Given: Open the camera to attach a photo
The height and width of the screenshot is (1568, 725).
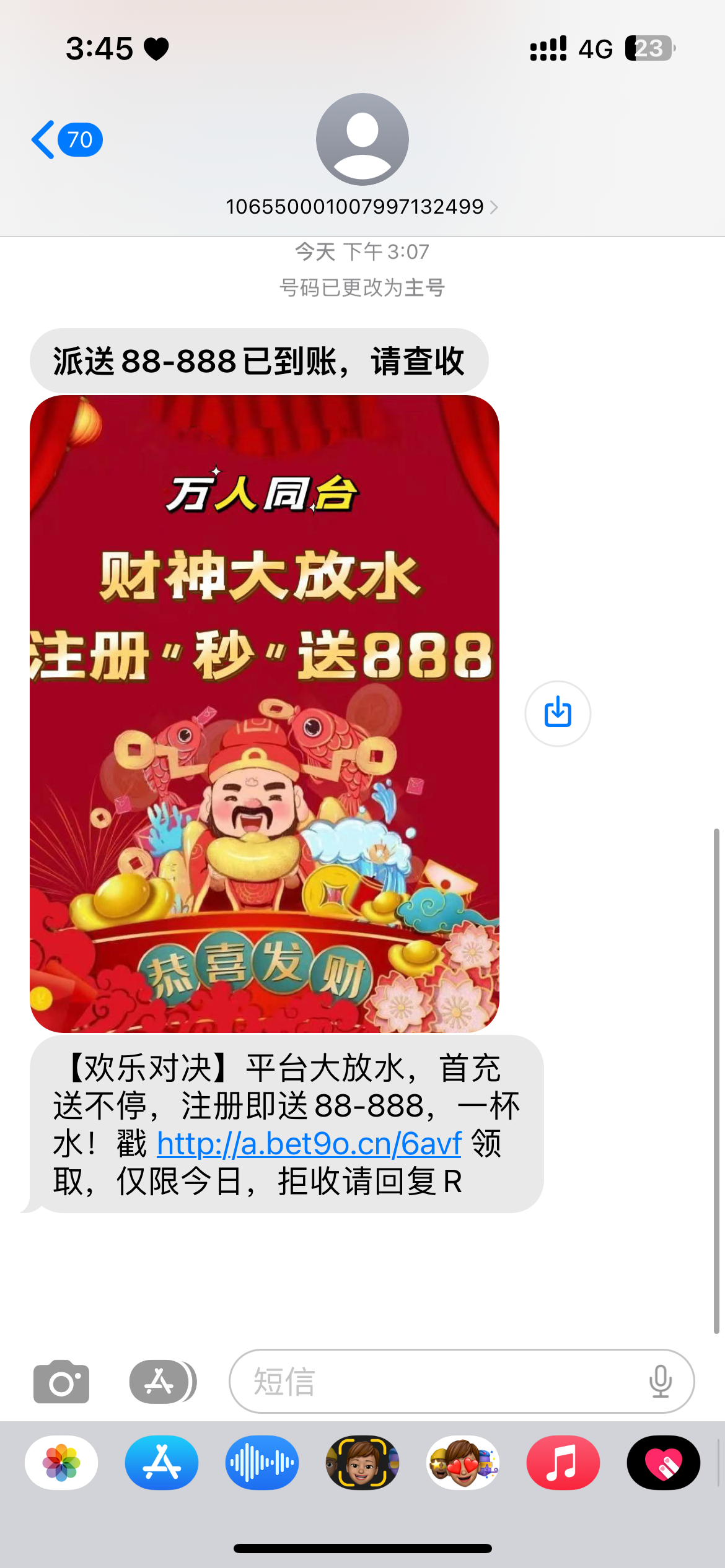Looking at the screenshot, I should 61,1382.
